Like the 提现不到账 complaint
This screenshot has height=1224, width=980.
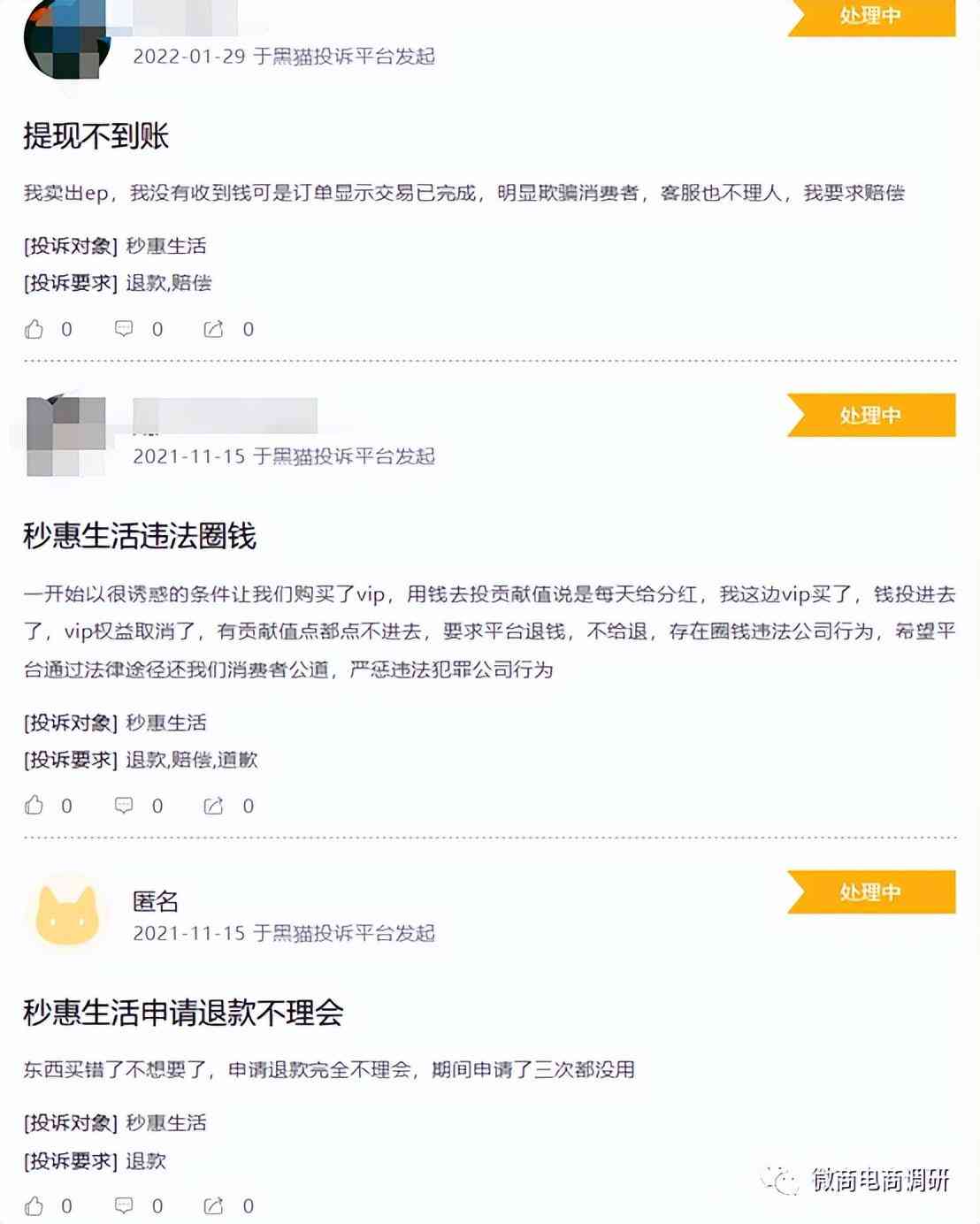[34, 330]
